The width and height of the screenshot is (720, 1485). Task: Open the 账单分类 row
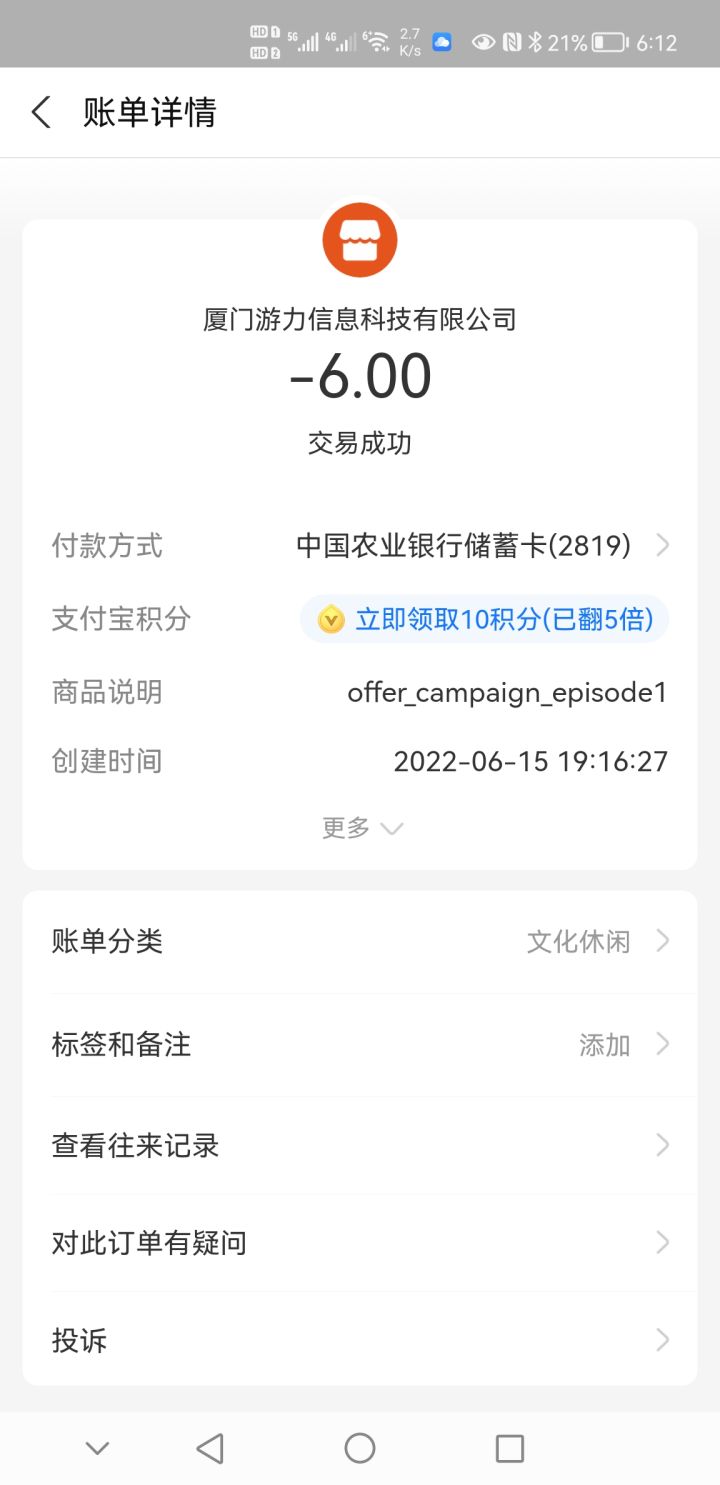tap(360, 942)
